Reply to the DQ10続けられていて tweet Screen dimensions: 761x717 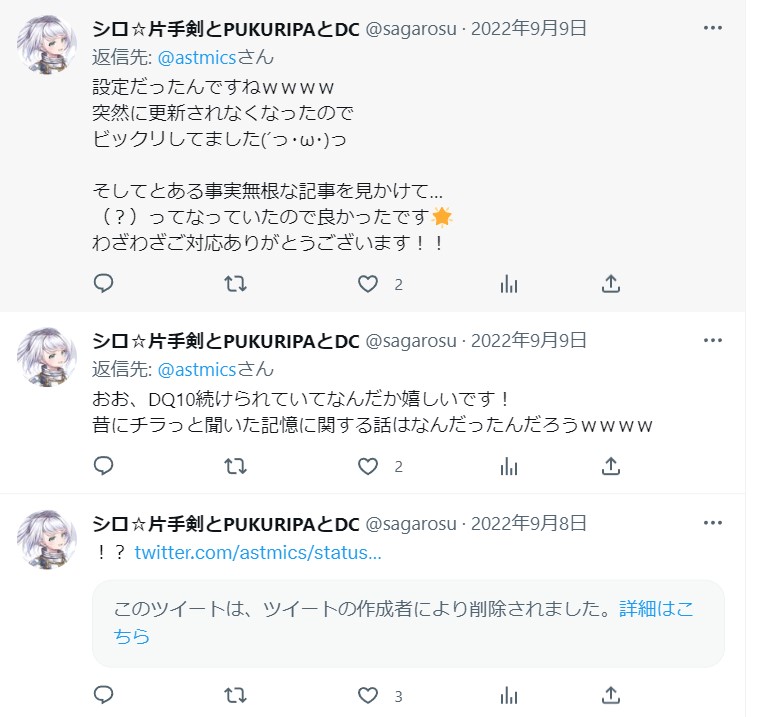click(x=103, y=466)
